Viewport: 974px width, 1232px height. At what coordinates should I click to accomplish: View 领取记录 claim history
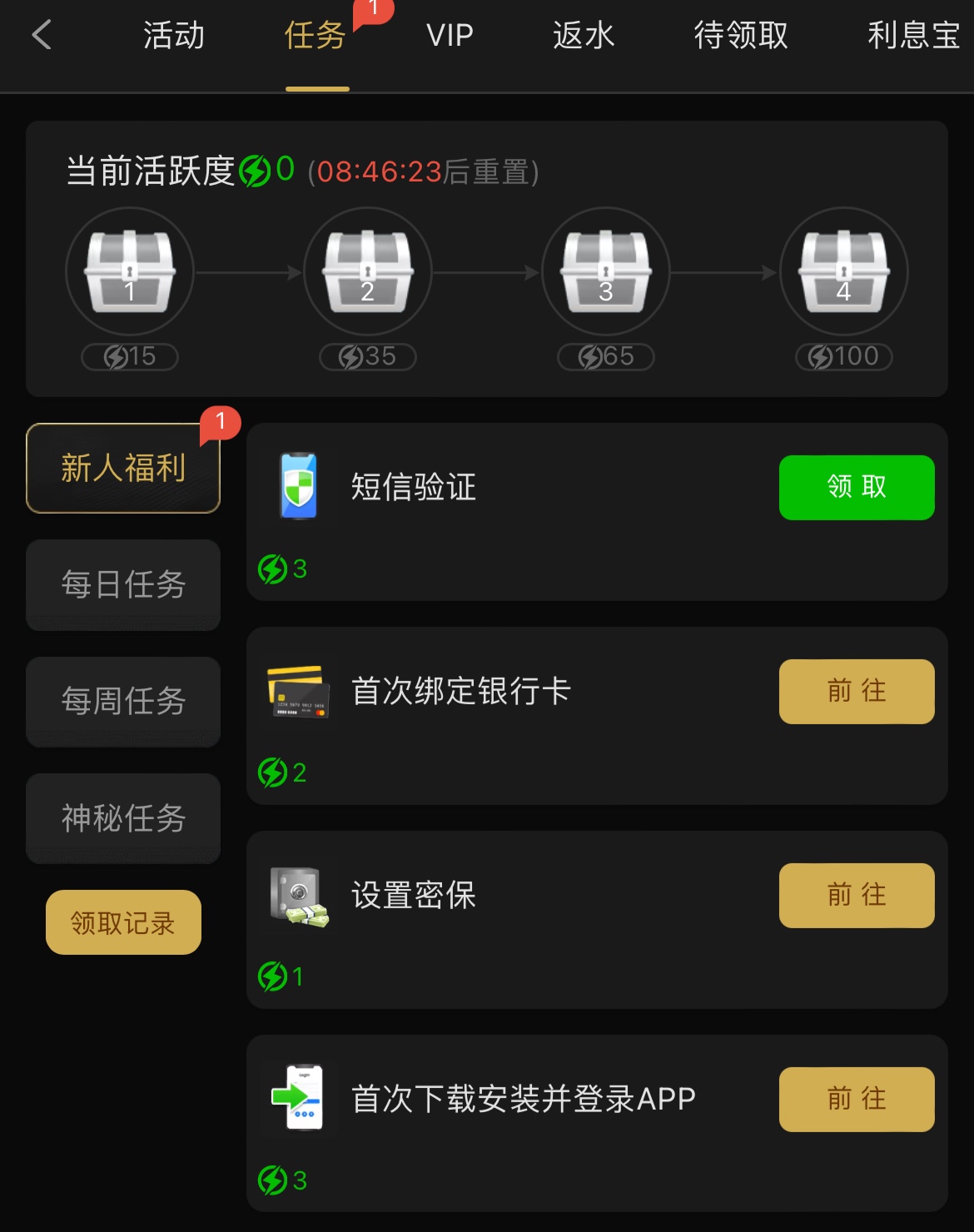[x=123, y=922]
